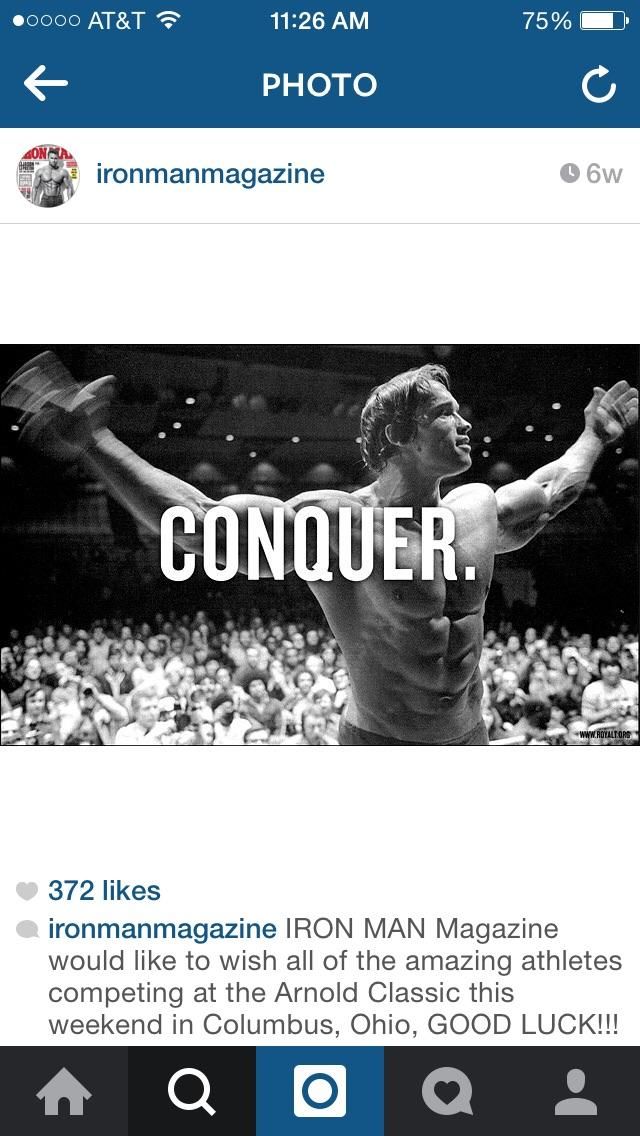Open ironmanmagazine username in post header
This screenshot has width=640, height=1136.
[x=210, y=174]
